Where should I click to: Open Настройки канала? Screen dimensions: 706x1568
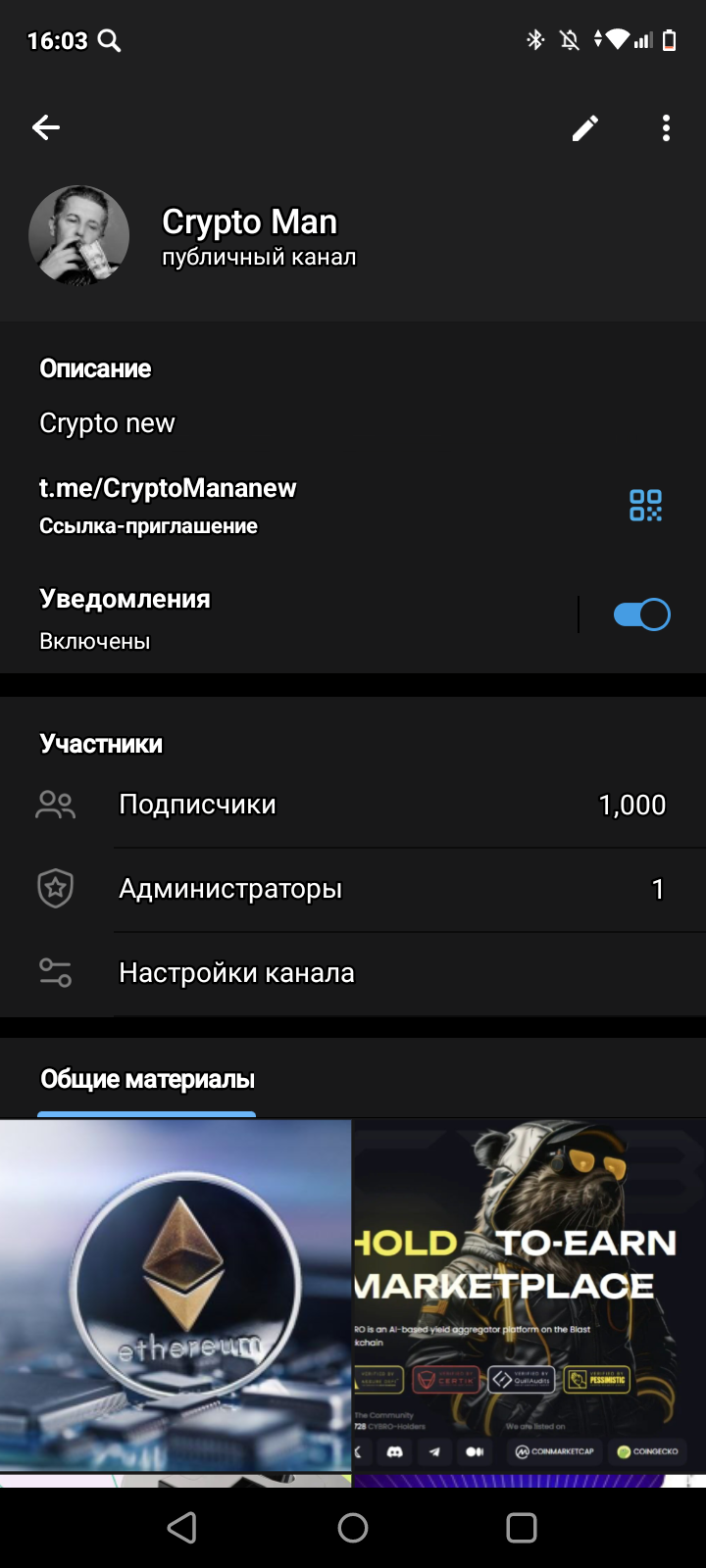click(x=353, y=973)
